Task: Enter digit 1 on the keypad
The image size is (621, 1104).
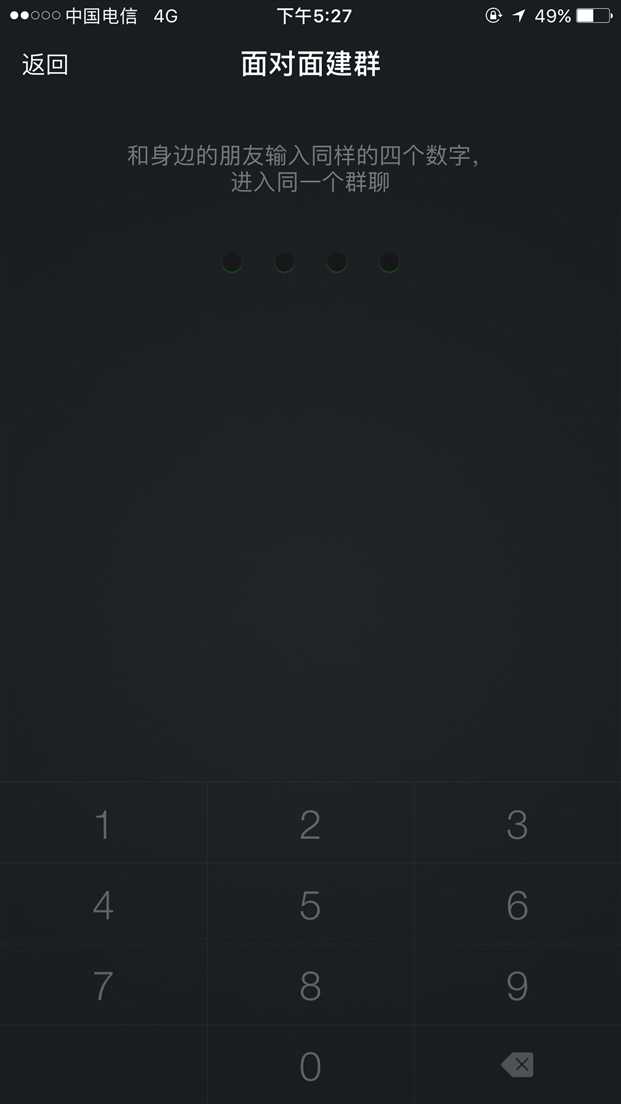Action: [103, 824]
